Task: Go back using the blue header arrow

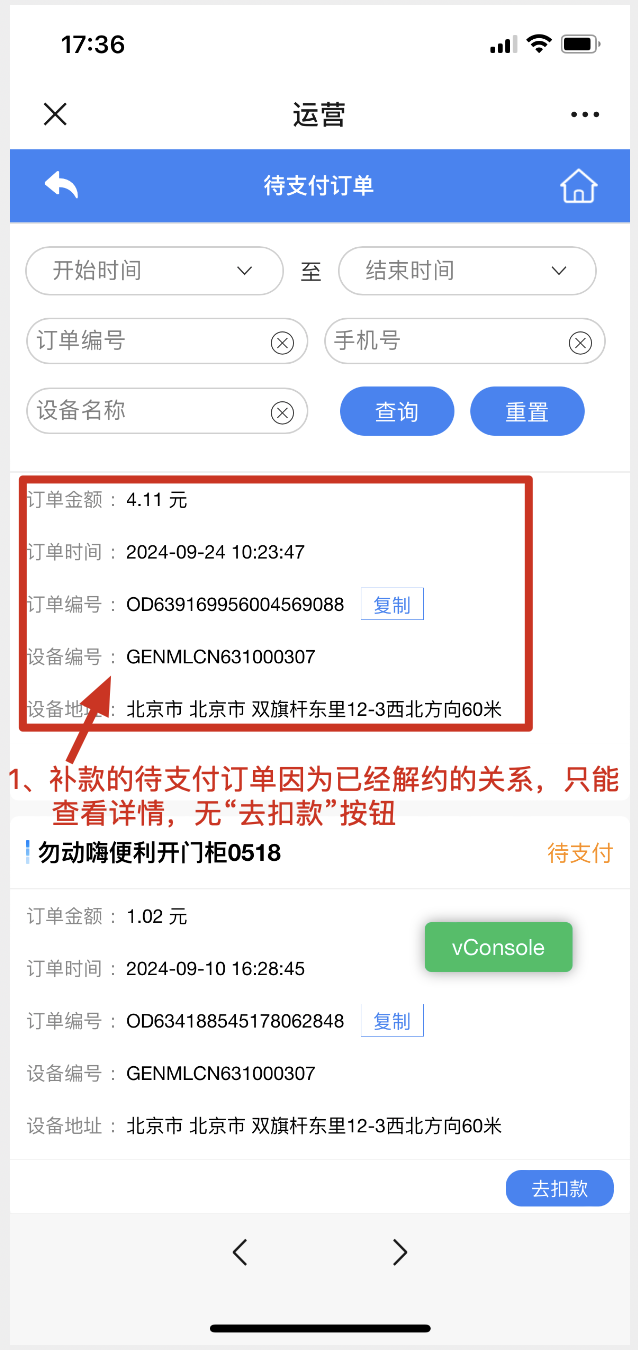Action: [61, 185]
